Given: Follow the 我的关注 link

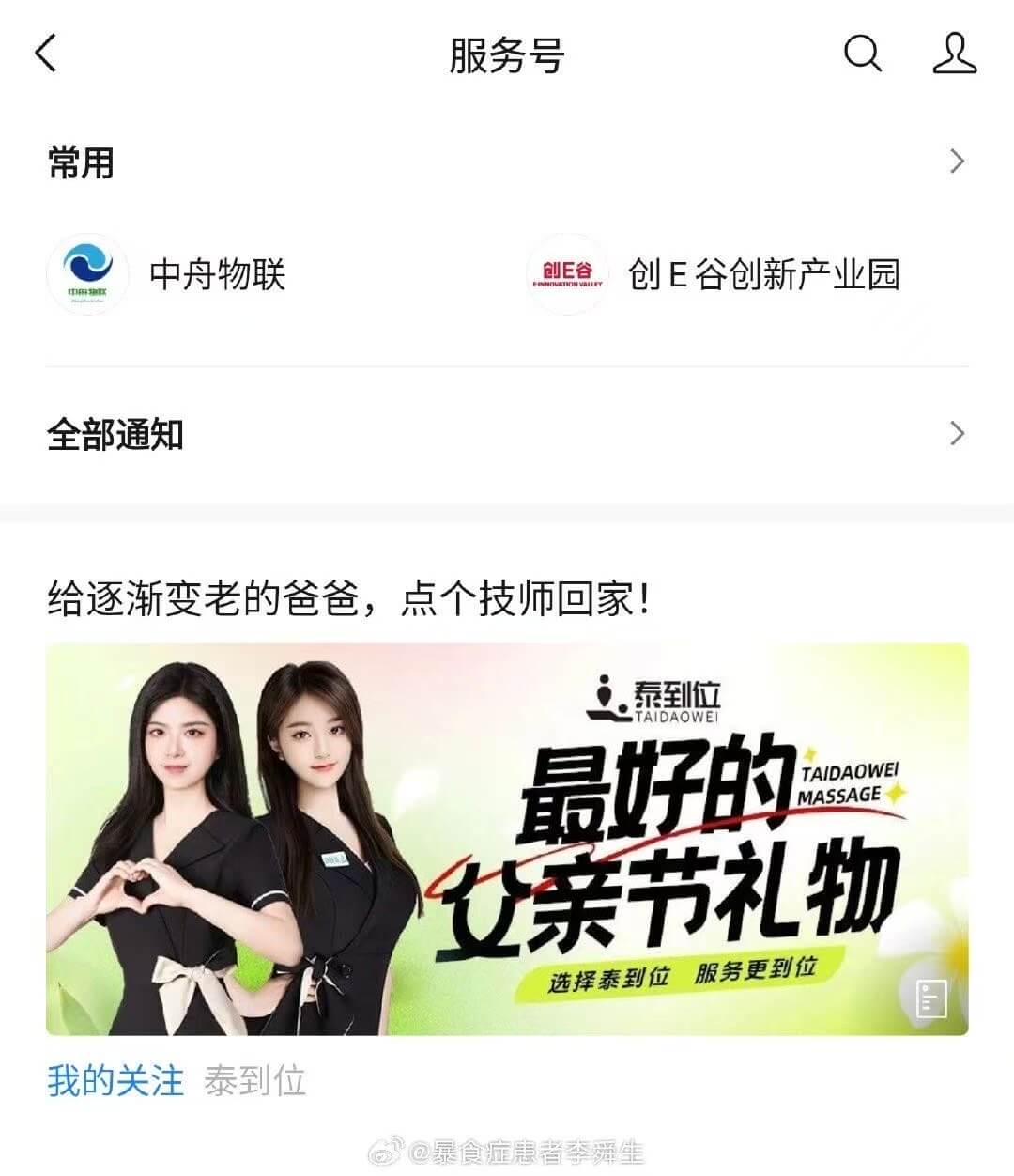Looking at the screenshot, I should [114, 1082].
